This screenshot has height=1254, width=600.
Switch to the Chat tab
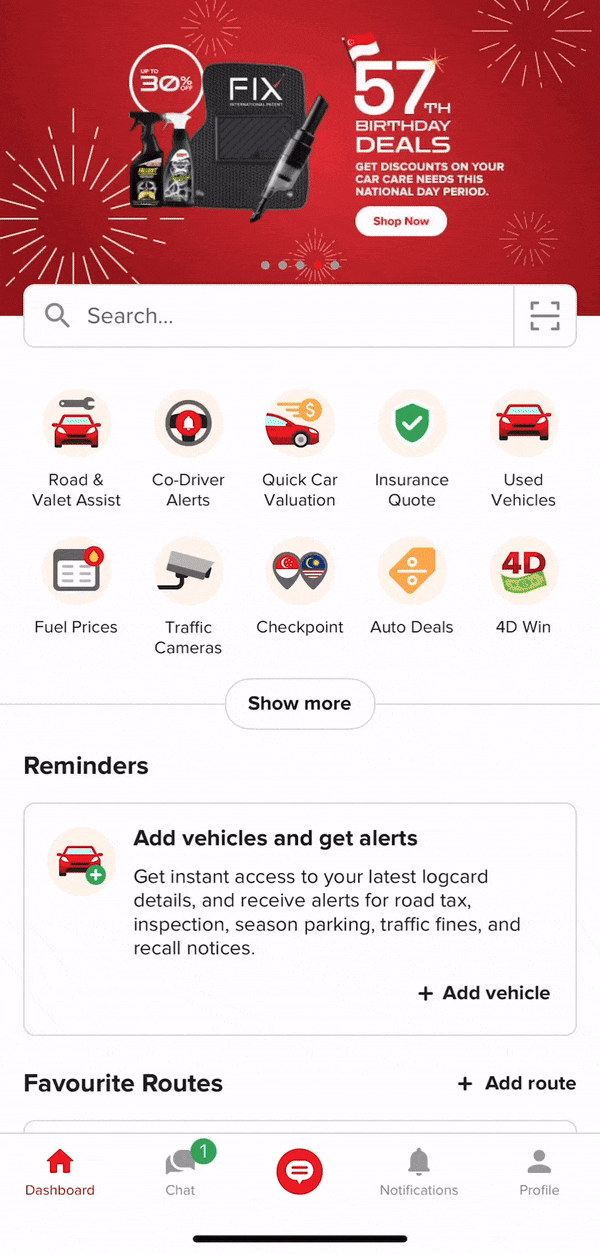pos(181,1171)
